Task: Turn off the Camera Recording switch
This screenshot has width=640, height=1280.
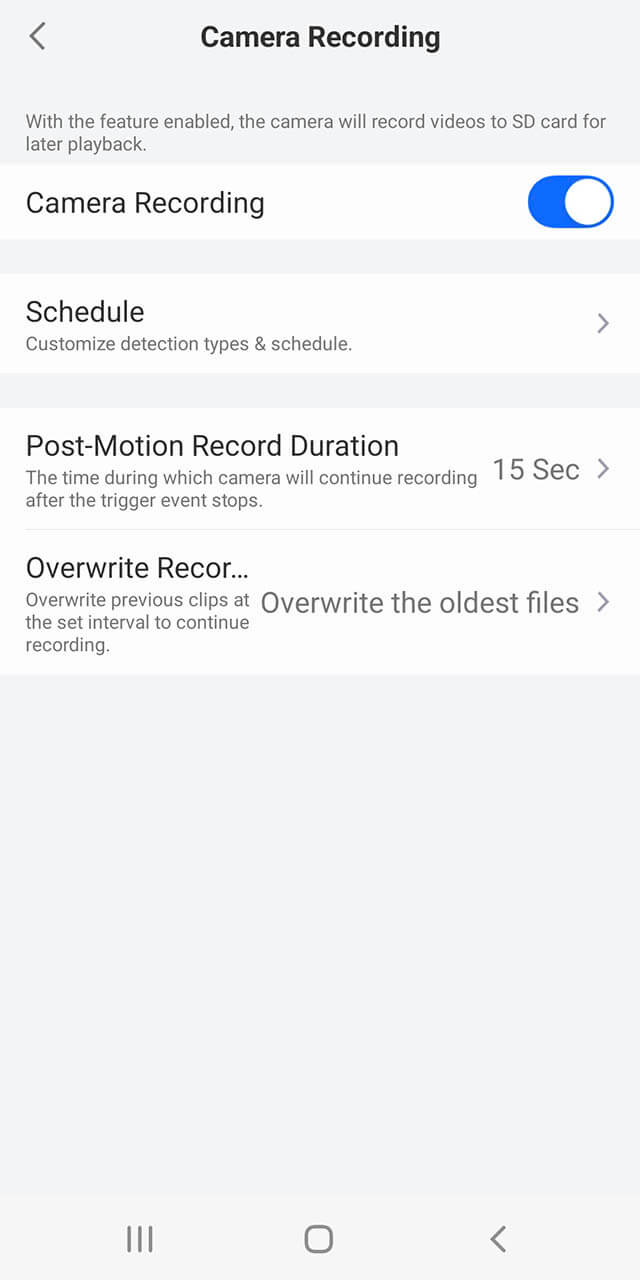Action: [569, 203]
